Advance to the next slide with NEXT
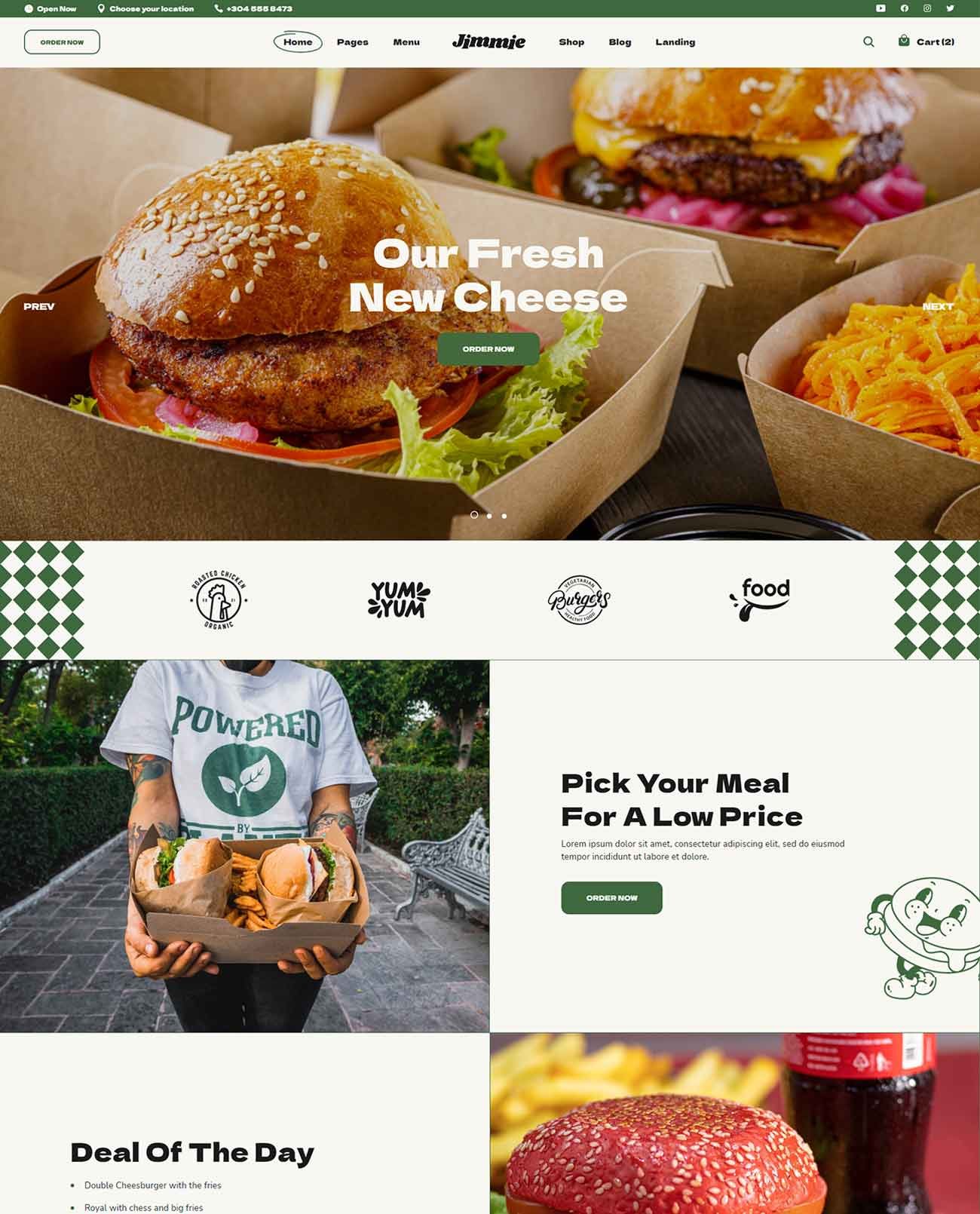Viewport: 980px width, 1214px height. (937, 306)
